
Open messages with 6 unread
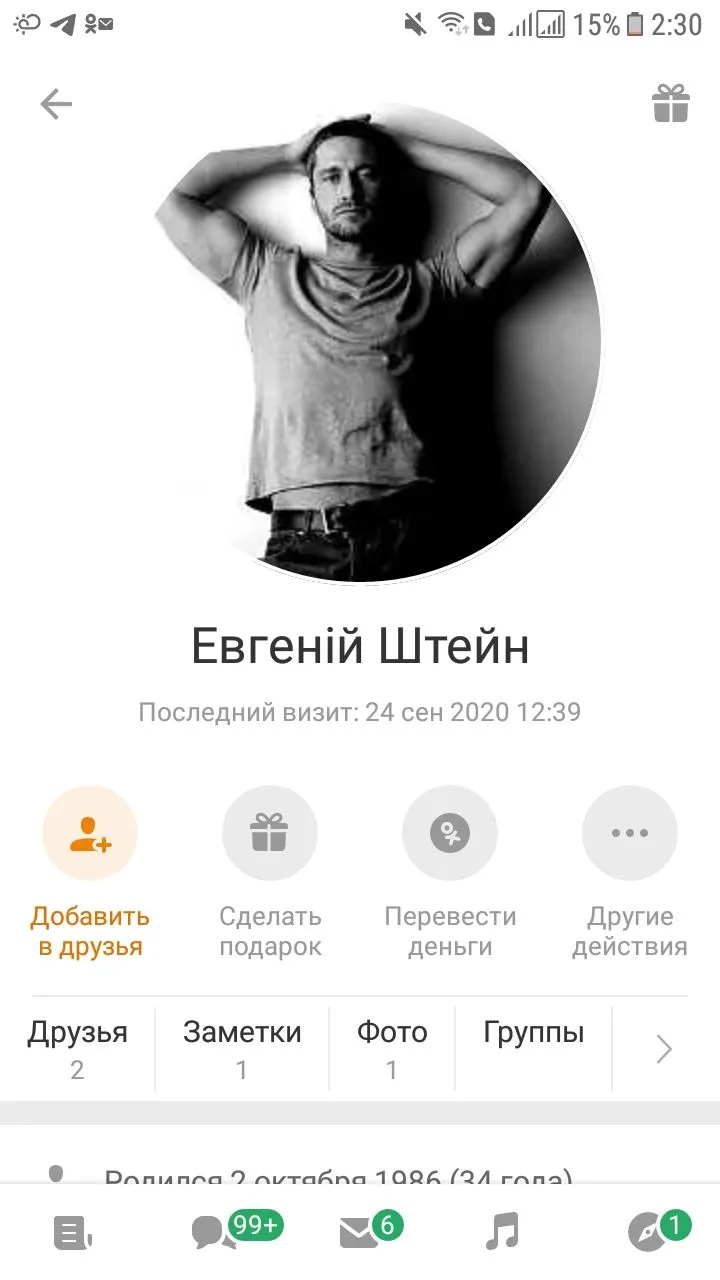360,1233
